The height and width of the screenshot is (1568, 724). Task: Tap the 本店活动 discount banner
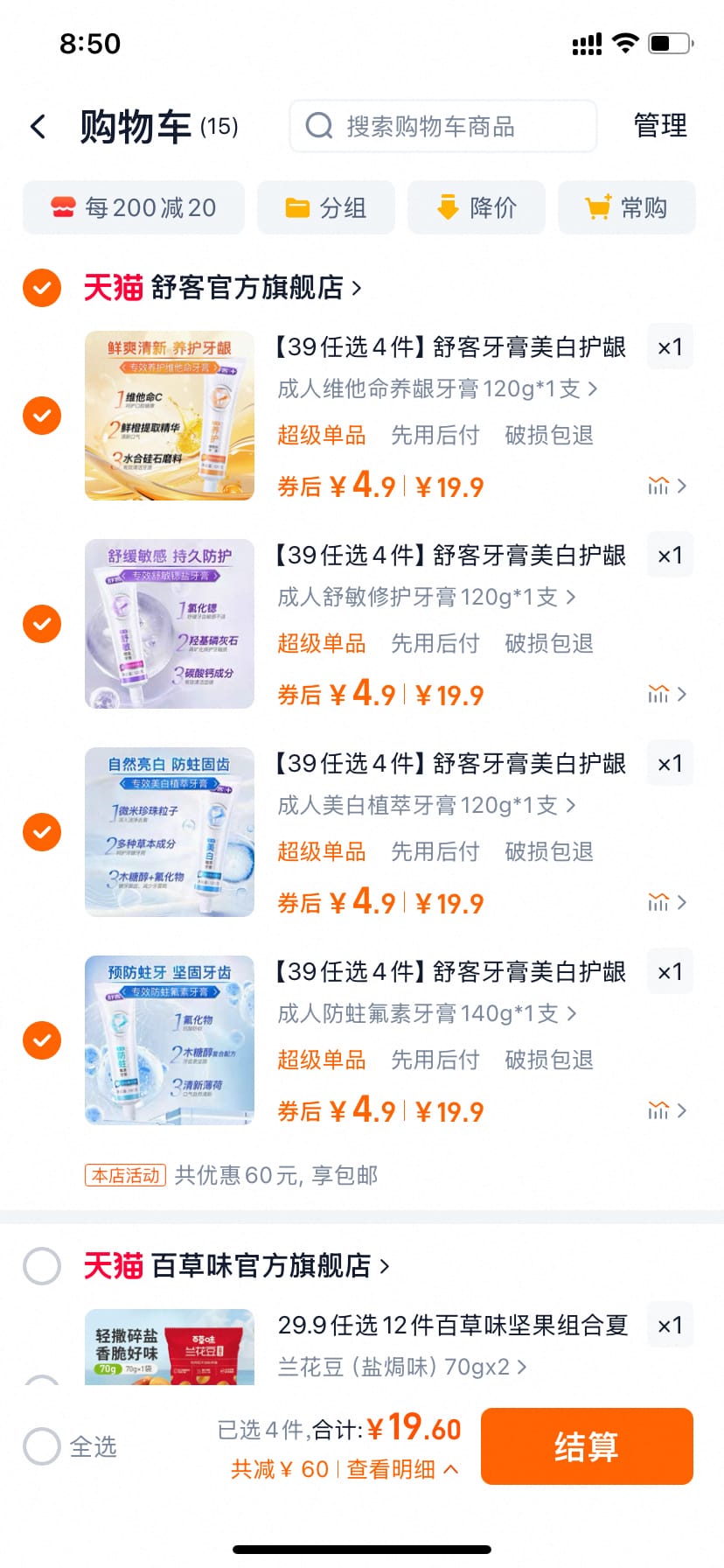pos(125,1175)
